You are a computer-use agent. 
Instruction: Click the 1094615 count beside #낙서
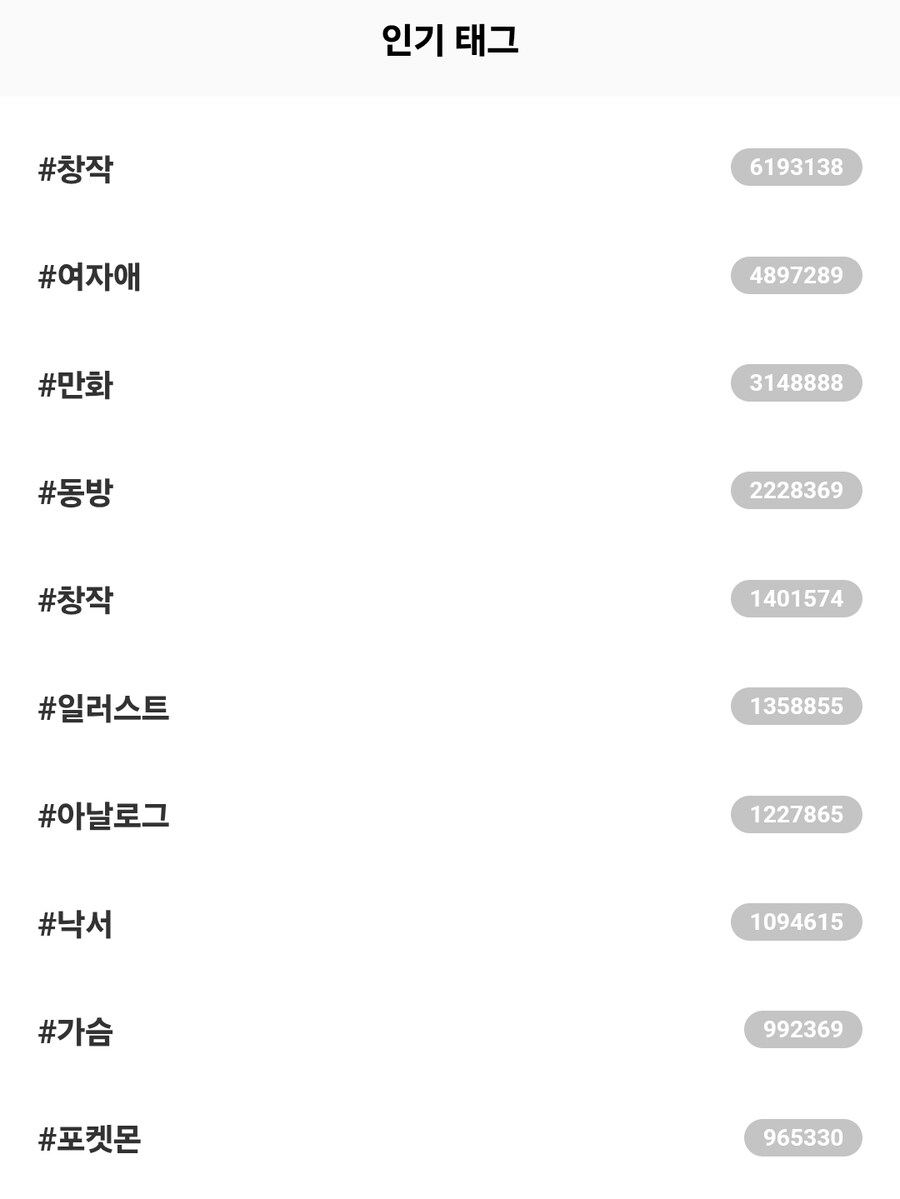(x=797, y=921)
